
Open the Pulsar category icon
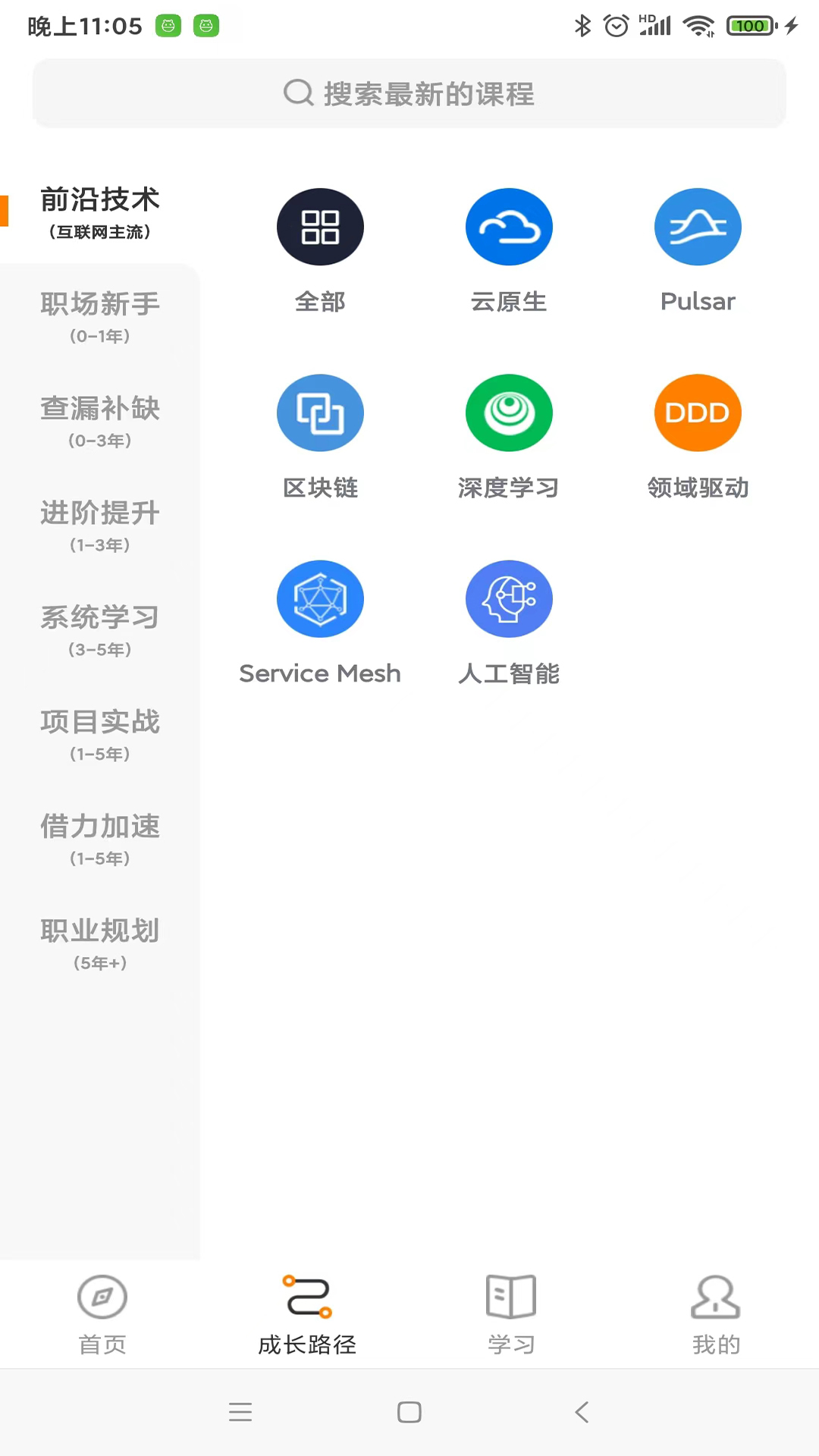point(698,227)
